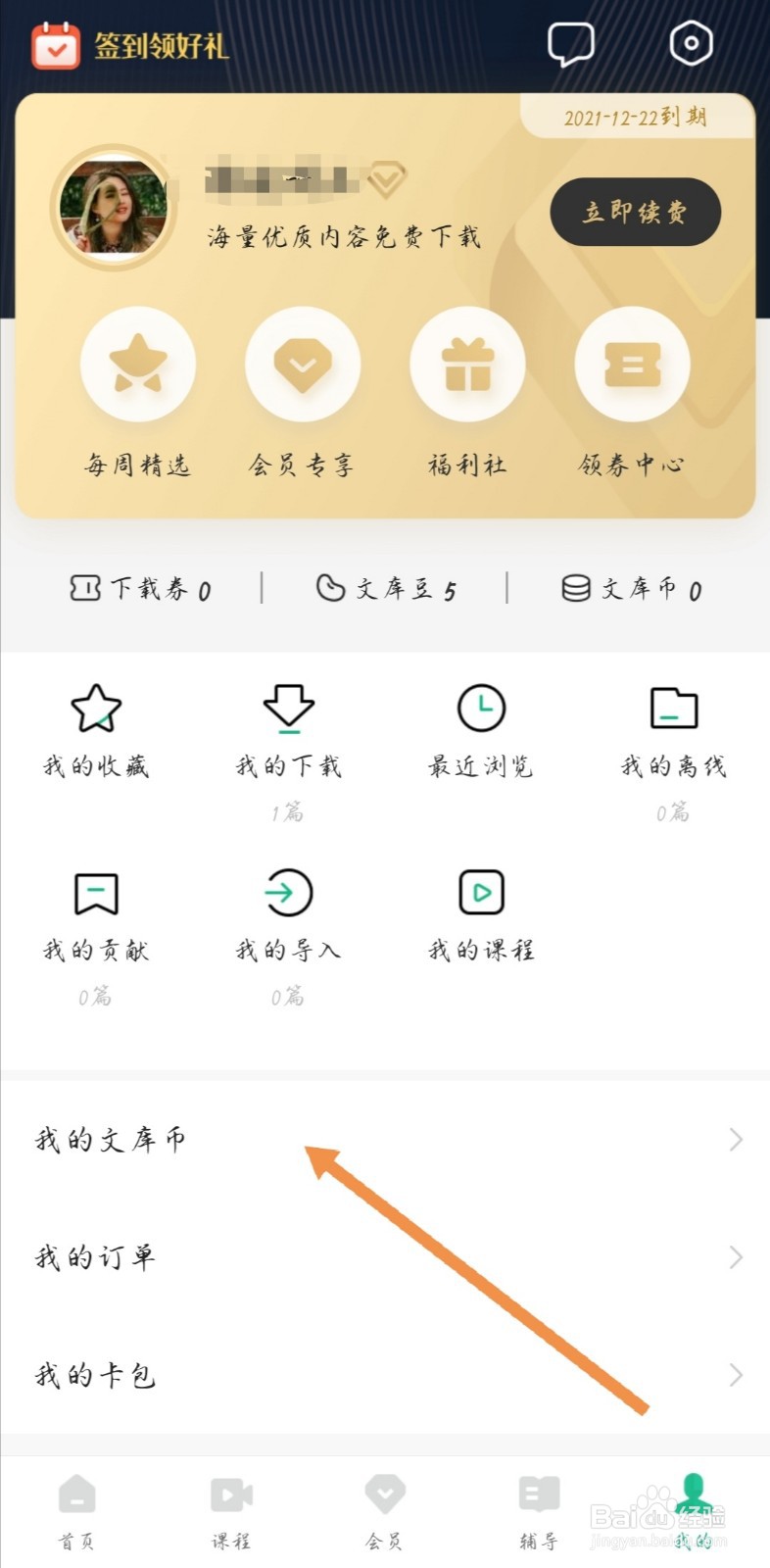The image size is (770, 1568).
Task: Tap the 会员专享 diamond icon
Action: pos(304,364)
